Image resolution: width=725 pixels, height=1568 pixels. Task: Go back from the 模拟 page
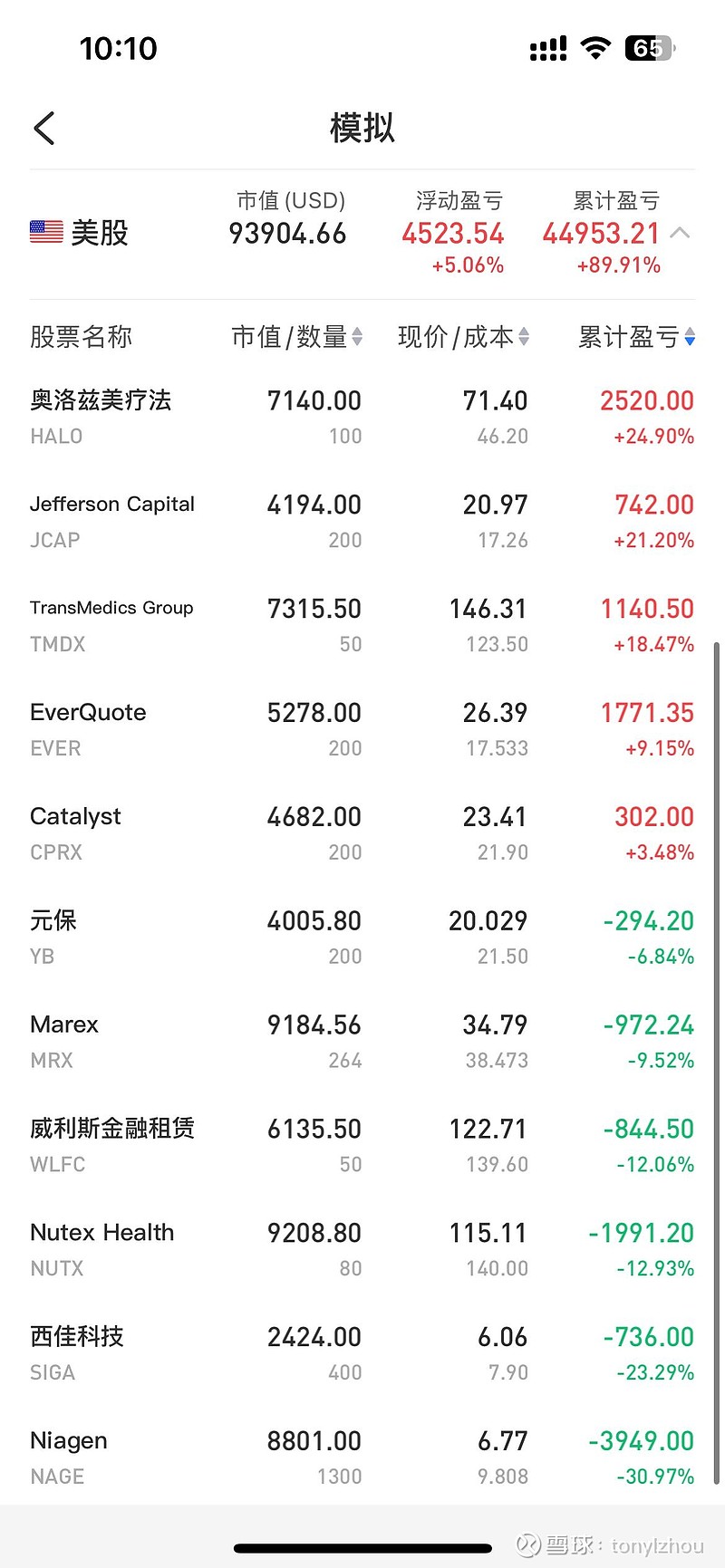click(44, 129)
